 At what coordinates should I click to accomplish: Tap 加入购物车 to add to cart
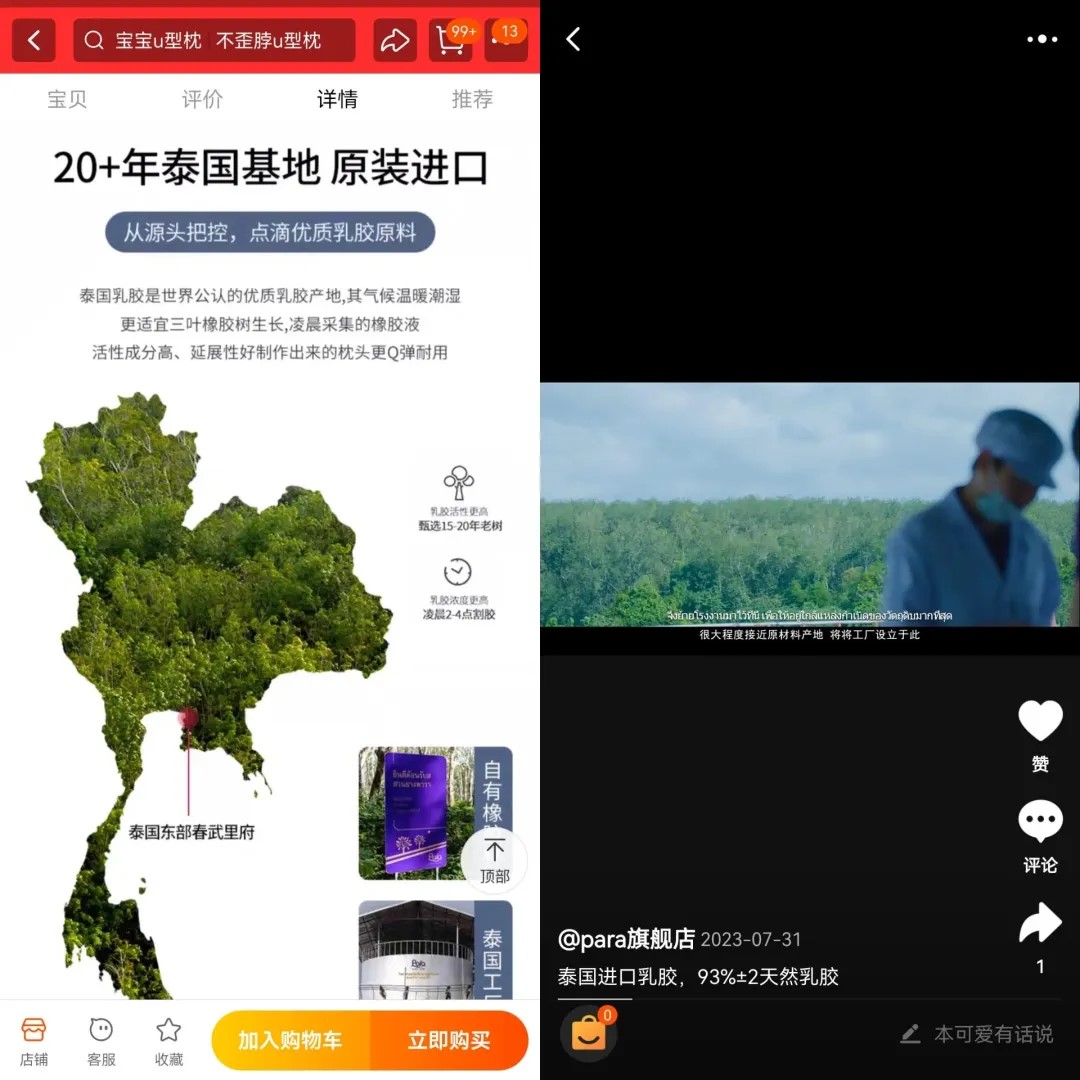click(x=290, y=1040)
